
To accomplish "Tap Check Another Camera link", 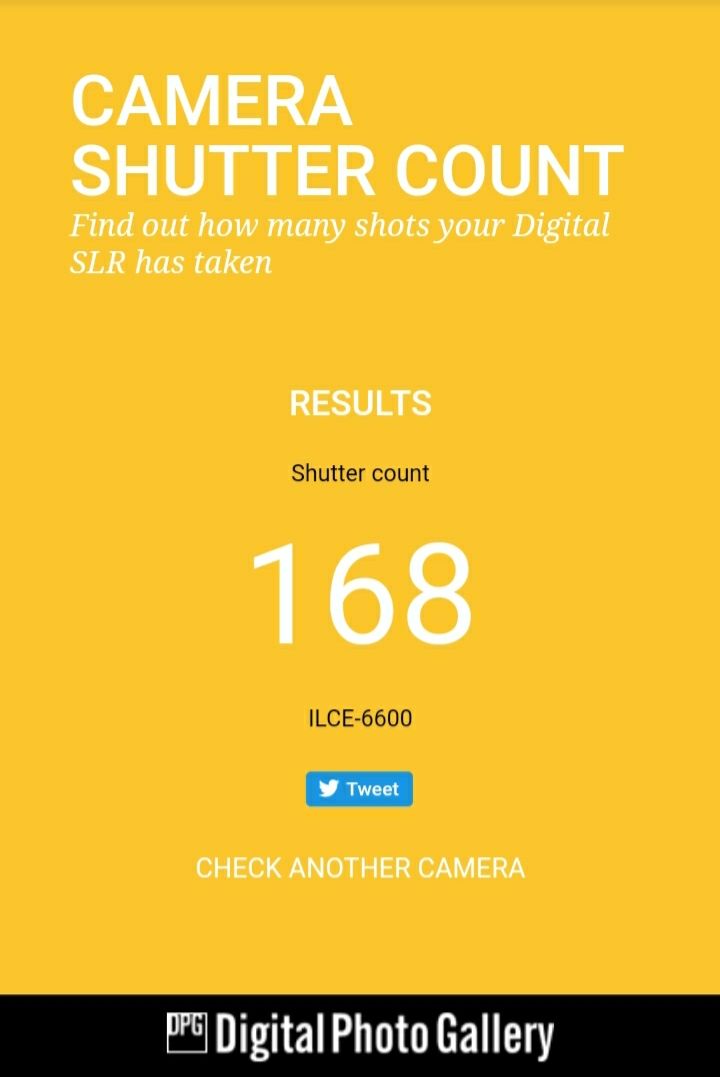I will click(x=360, y=868).
